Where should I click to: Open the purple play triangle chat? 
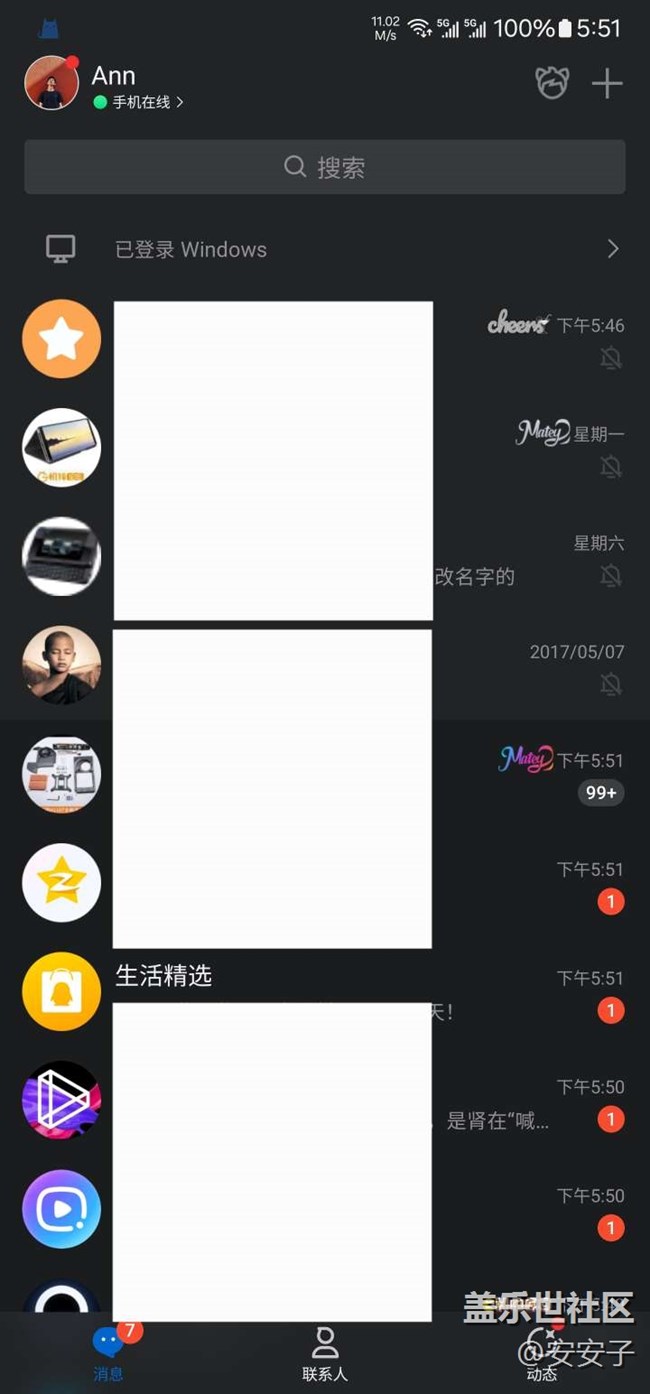coord(325,1101)
